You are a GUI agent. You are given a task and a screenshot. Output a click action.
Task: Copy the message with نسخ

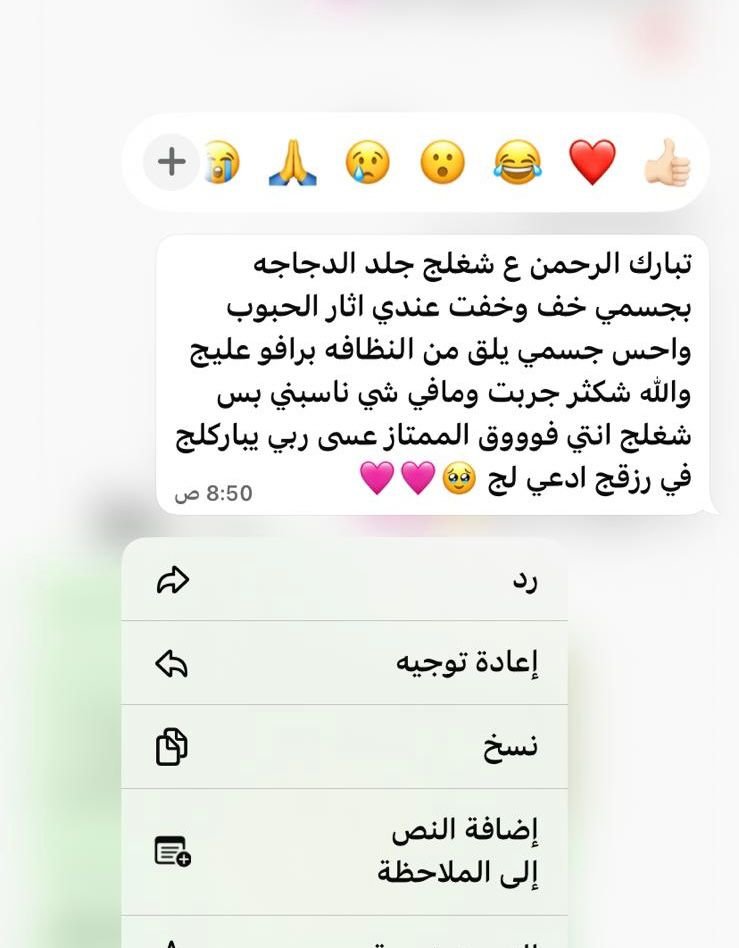(345, 747)
